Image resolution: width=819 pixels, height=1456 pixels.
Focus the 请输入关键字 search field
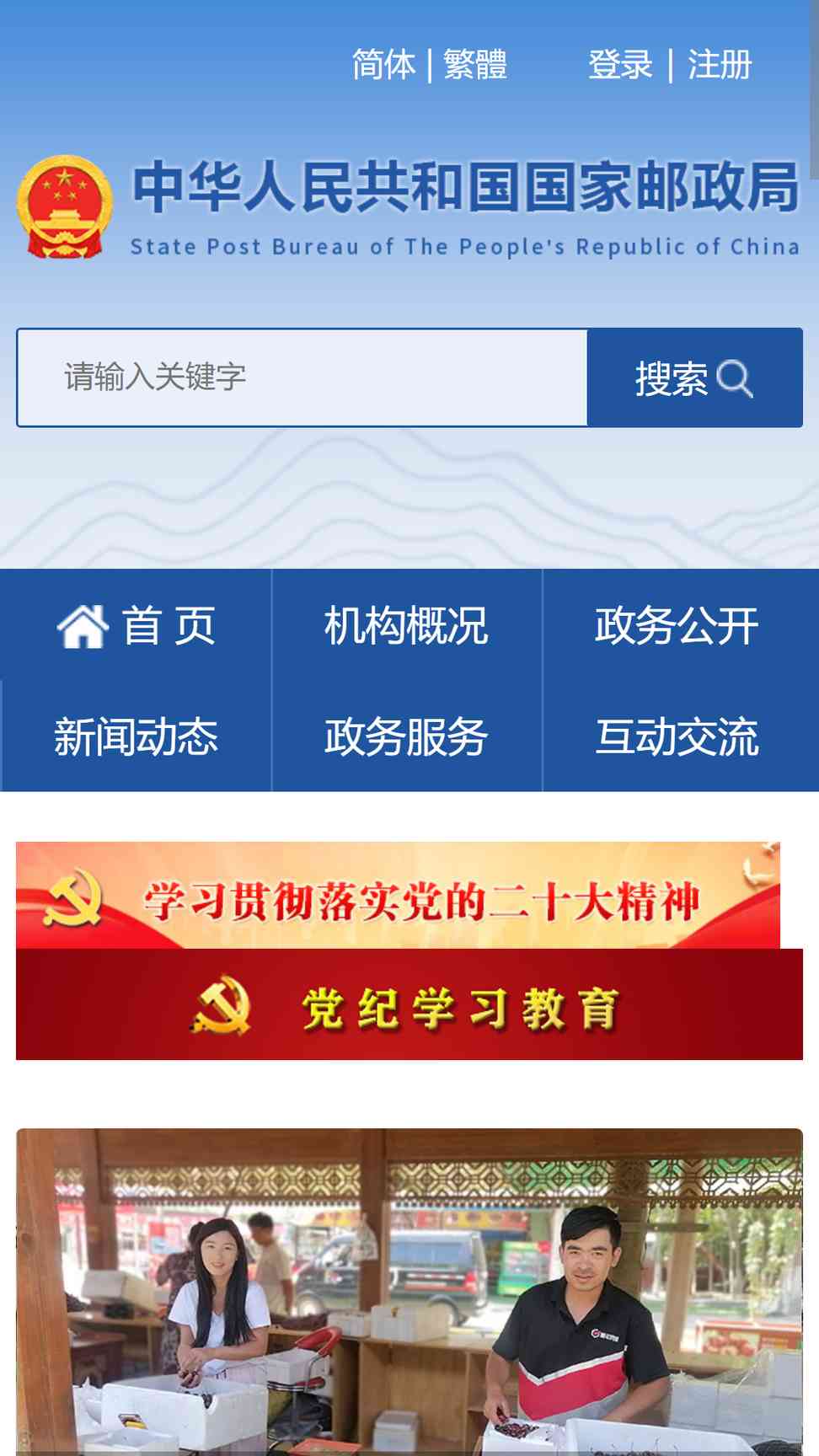[302, 377]
